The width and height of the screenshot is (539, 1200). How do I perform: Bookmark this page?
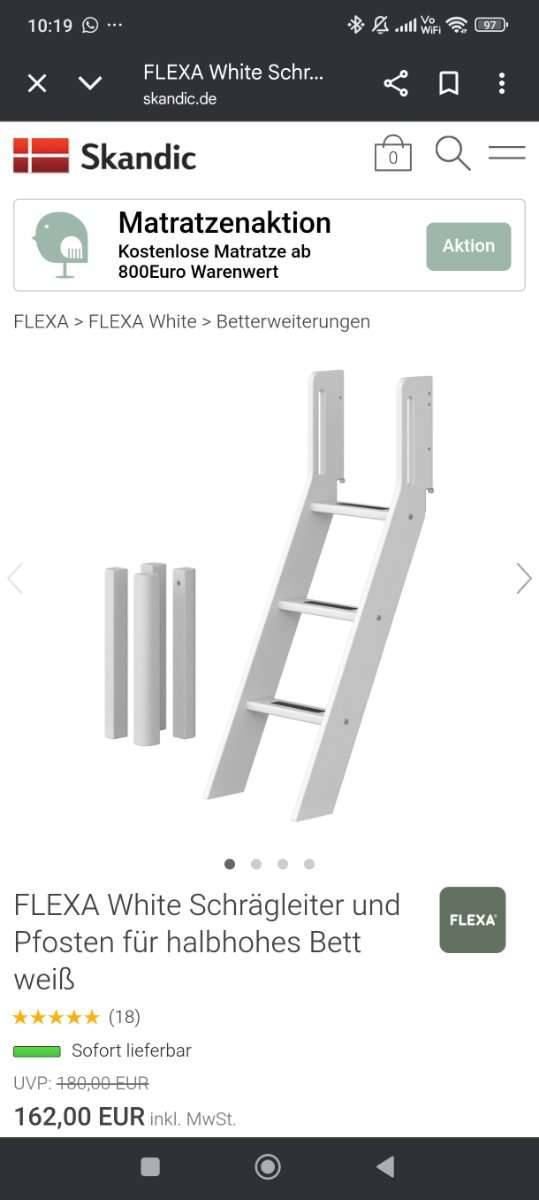pyautogui.click(x=449, y=83)
